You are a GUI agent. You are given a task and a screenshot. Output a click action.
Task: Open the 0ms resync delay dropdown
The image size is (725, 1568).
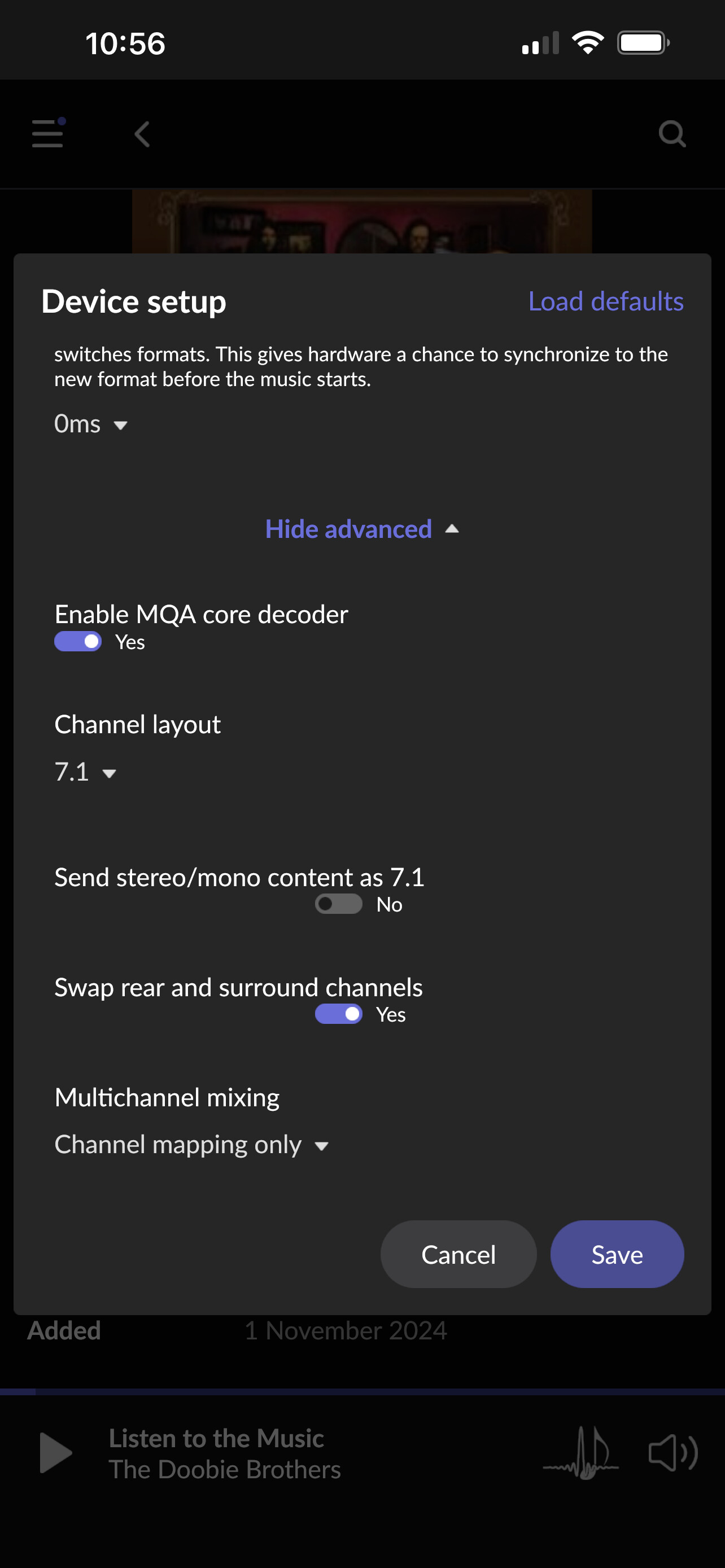91,424
